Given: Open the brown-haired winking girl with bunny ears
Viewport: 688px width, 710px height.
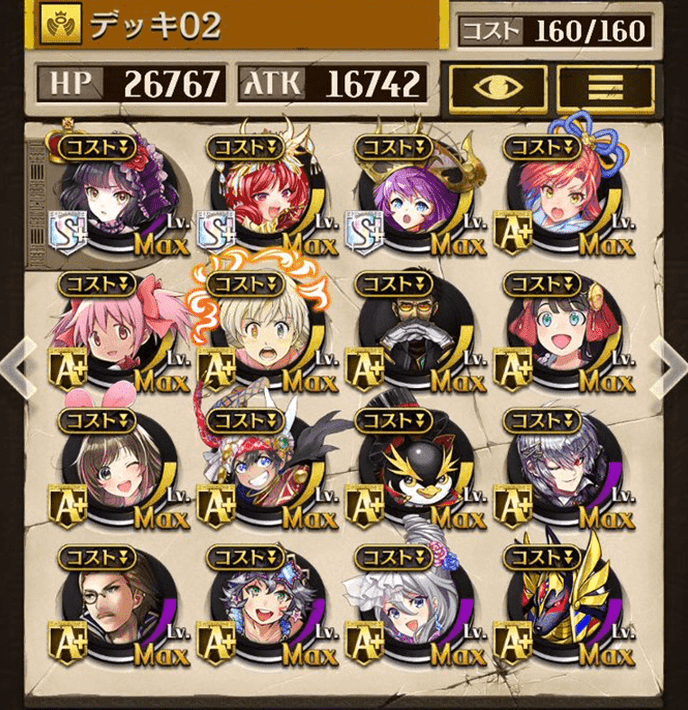Looking at the screenshot, I should pos(111,470).
